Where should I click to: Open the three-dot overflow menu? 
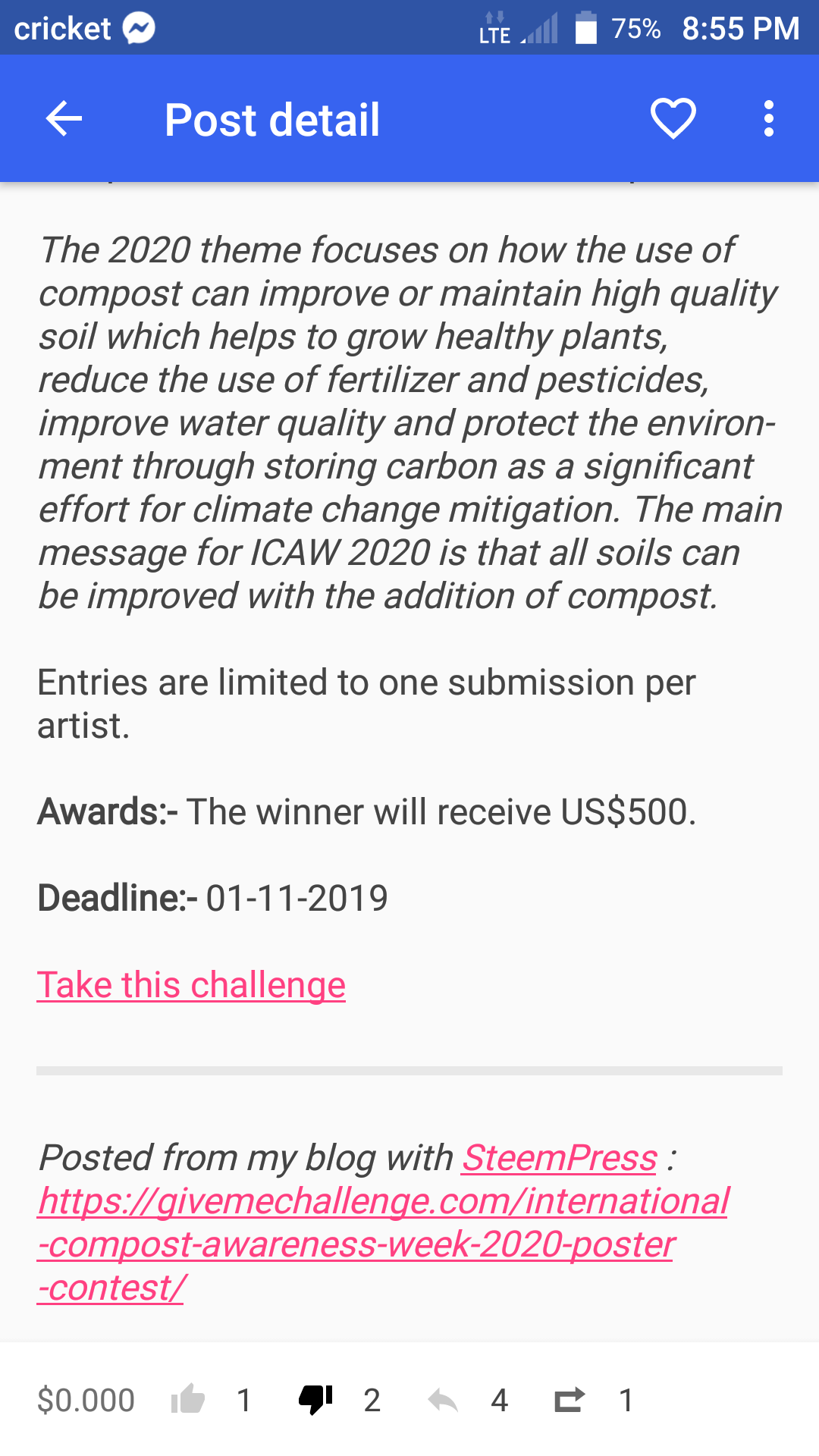(769, 119)
